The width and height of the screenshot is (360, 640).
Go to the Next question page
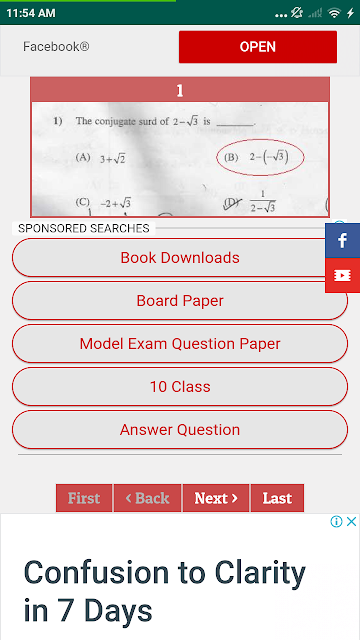tap(216, 498)
